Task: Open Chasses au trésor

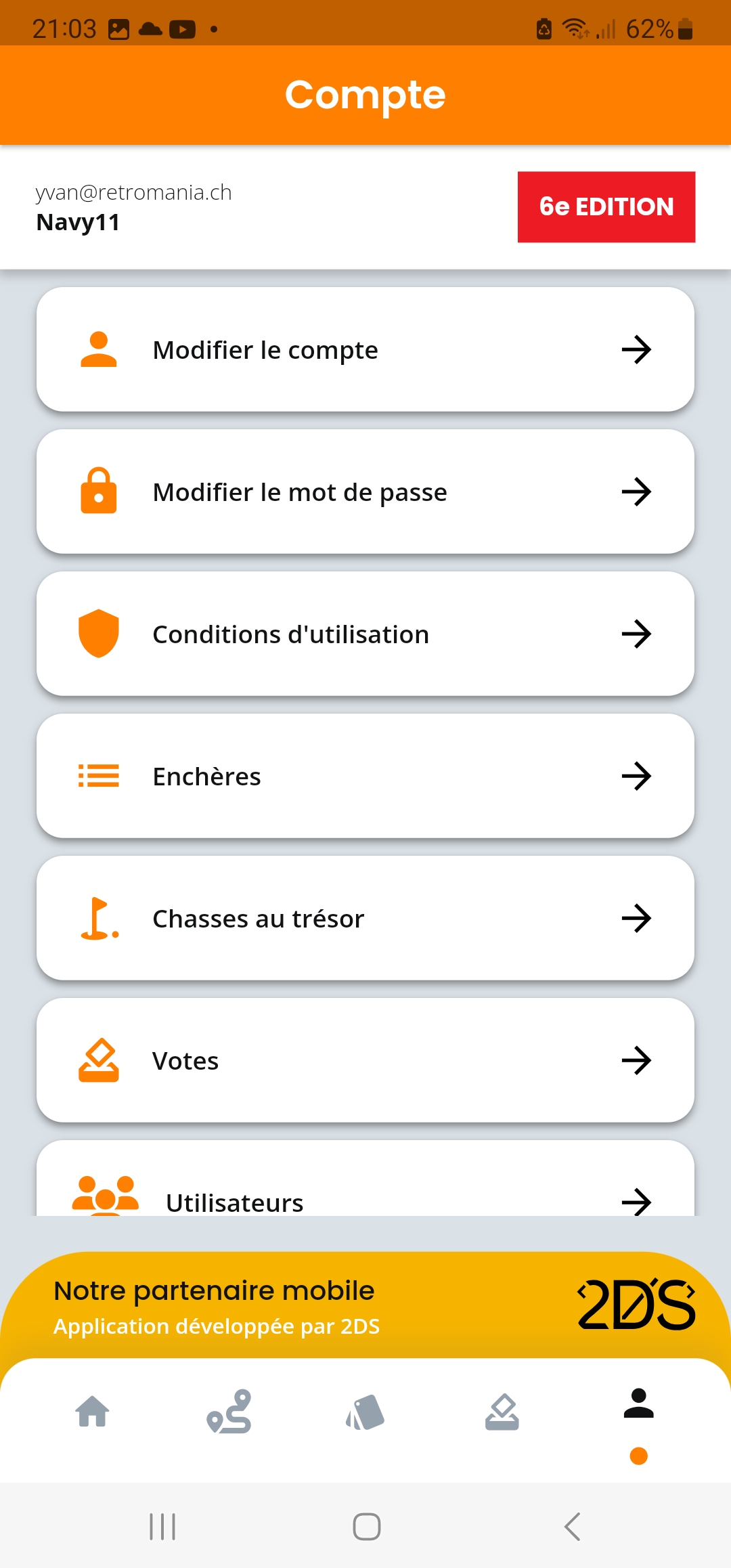Action: [365, 918]
